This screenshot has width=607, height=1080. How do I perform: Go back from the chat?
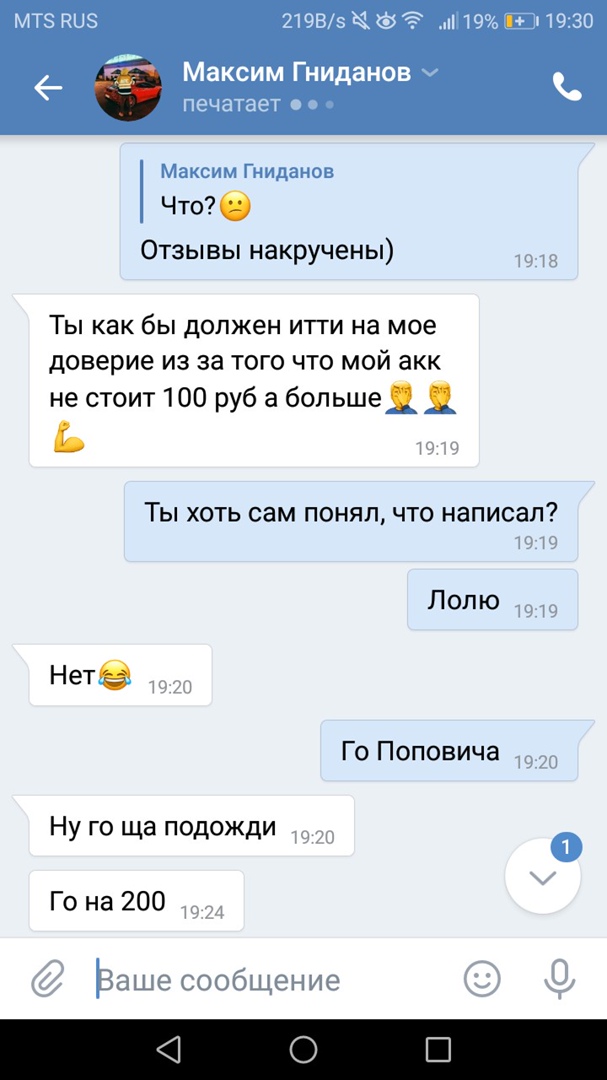coord(48,88)
